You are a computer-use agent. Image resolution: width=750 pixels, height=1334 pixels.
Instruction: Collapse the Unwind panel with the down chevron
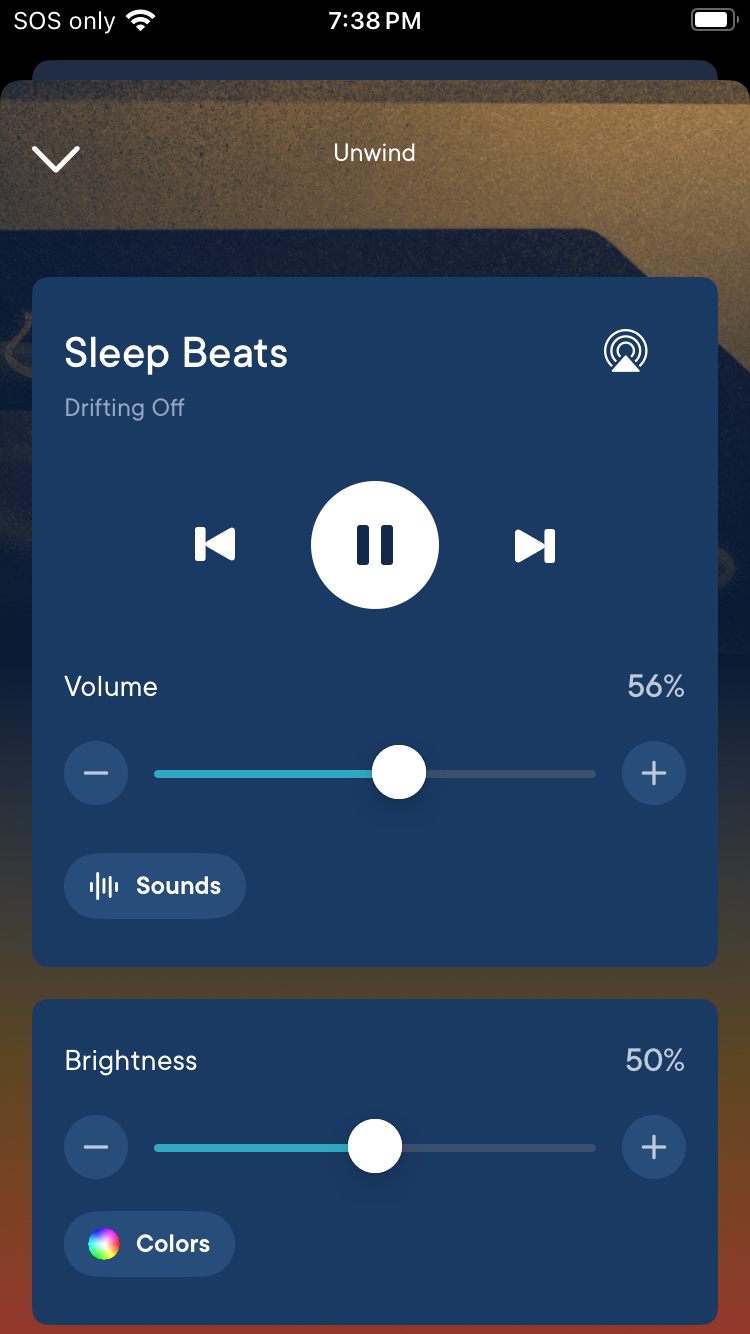(x=56, y=157)
